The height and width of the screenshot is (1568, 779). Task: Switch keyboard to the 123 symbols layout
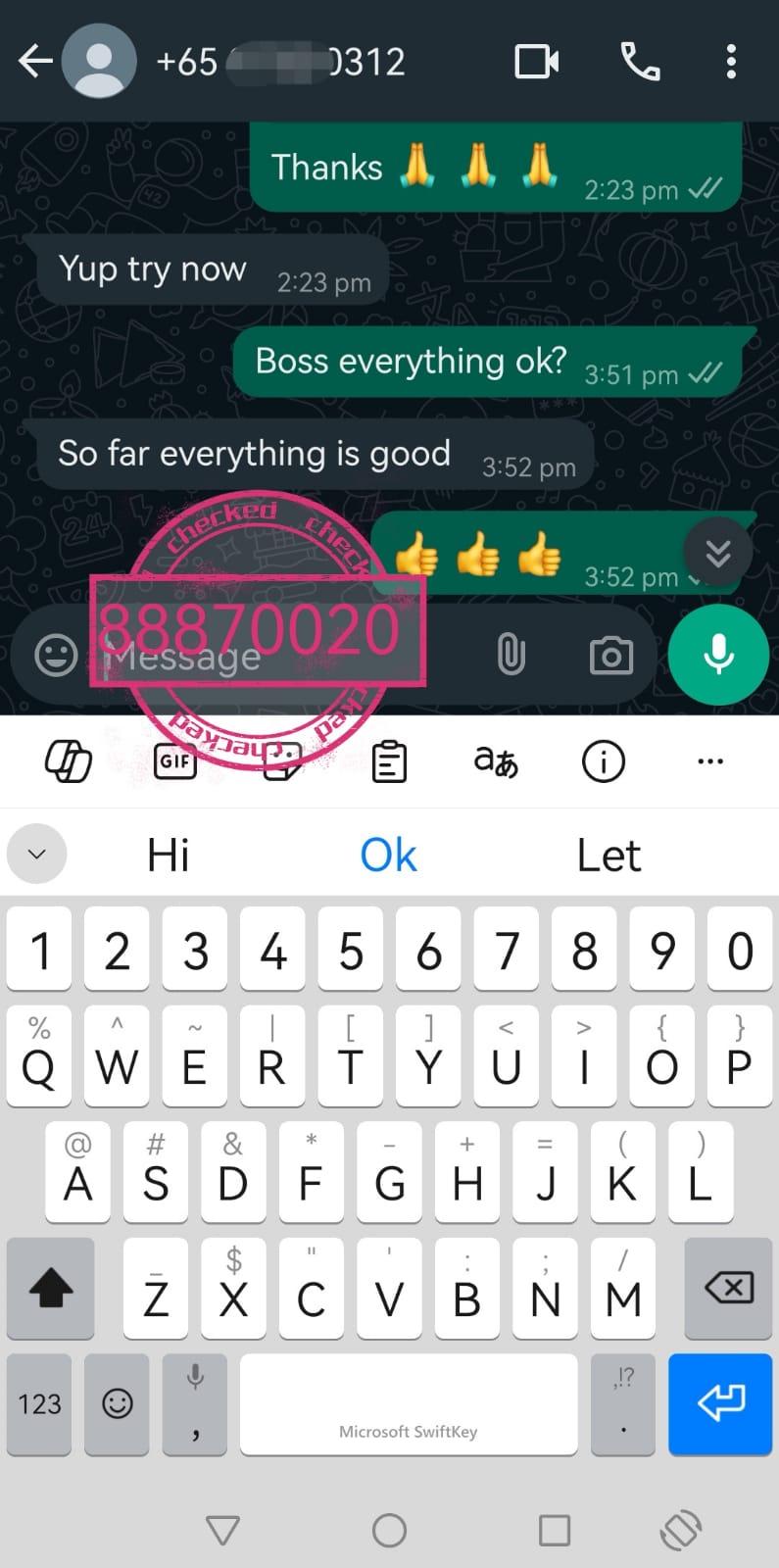(39, 1404)
